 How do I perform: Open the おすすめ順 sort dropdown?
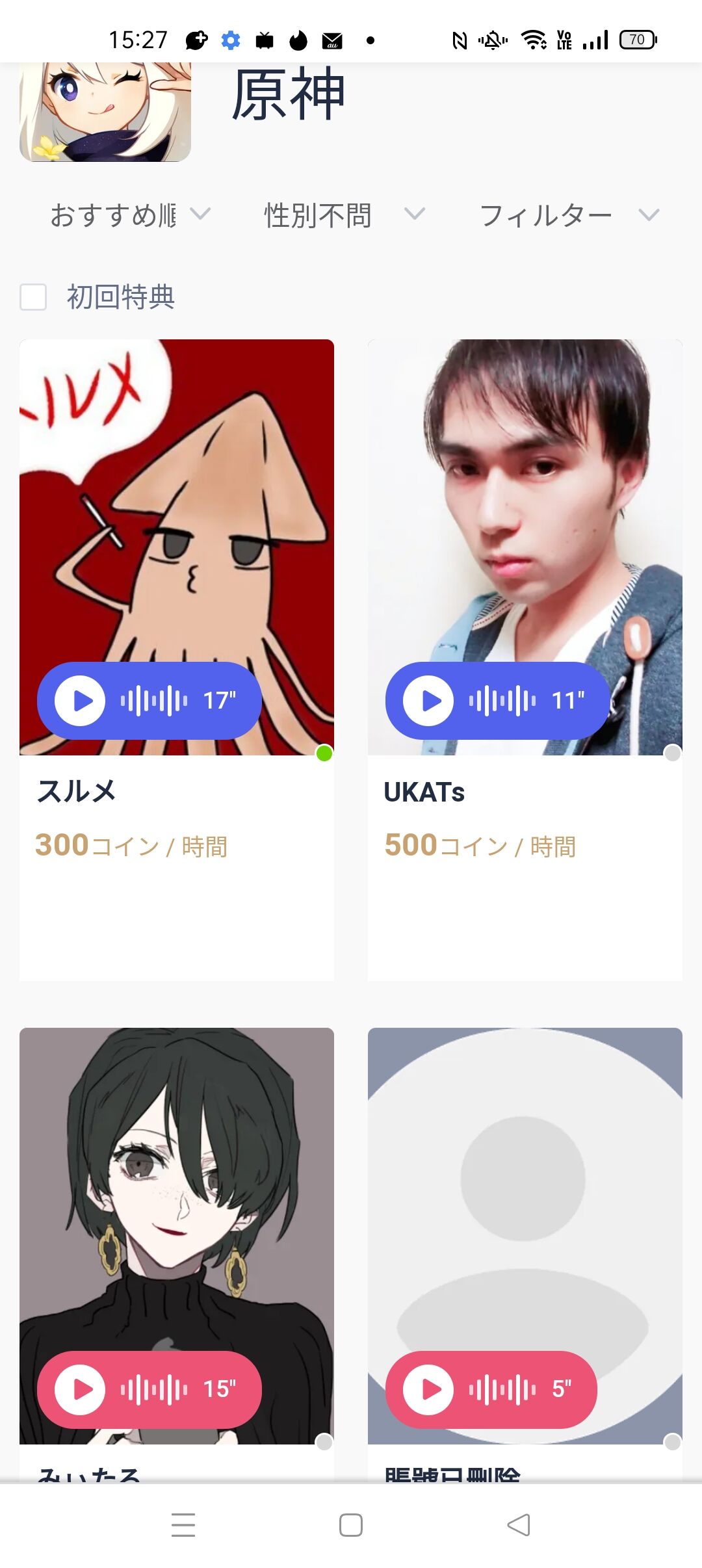coord(130,215)
